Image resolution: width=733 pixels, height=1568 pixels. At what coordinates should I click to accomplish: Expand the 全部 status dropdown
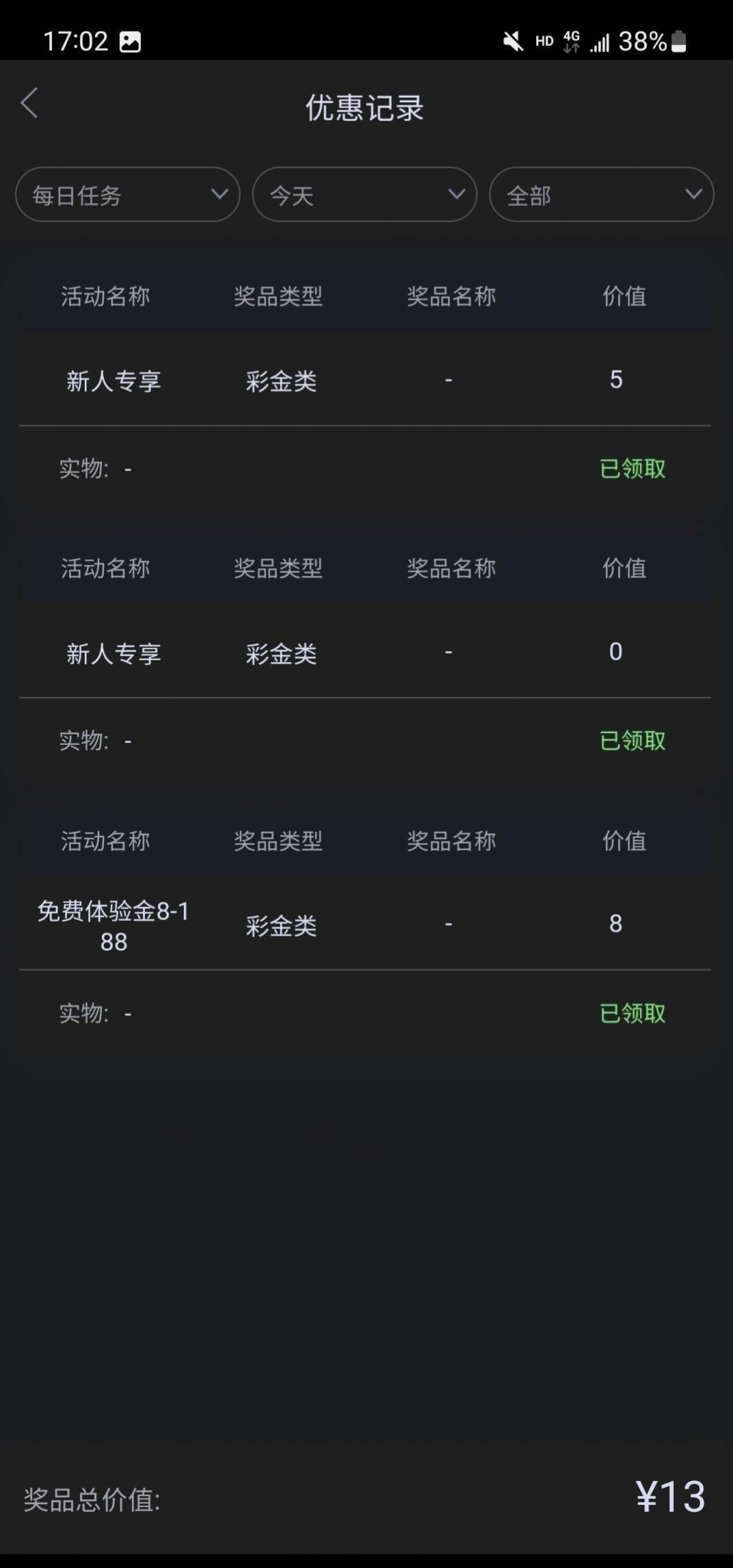coord(601,195)
